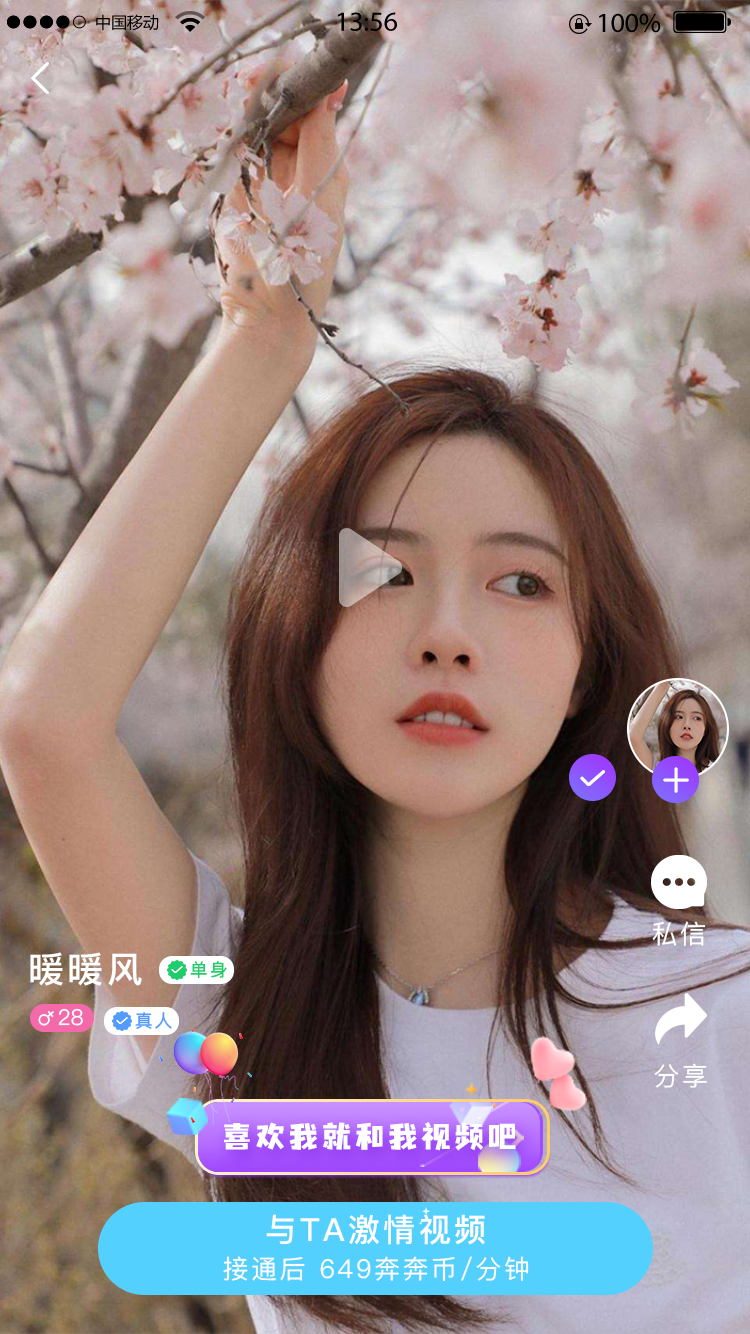Start video chat with 与TA激情视频

(x=375, y=1248)
